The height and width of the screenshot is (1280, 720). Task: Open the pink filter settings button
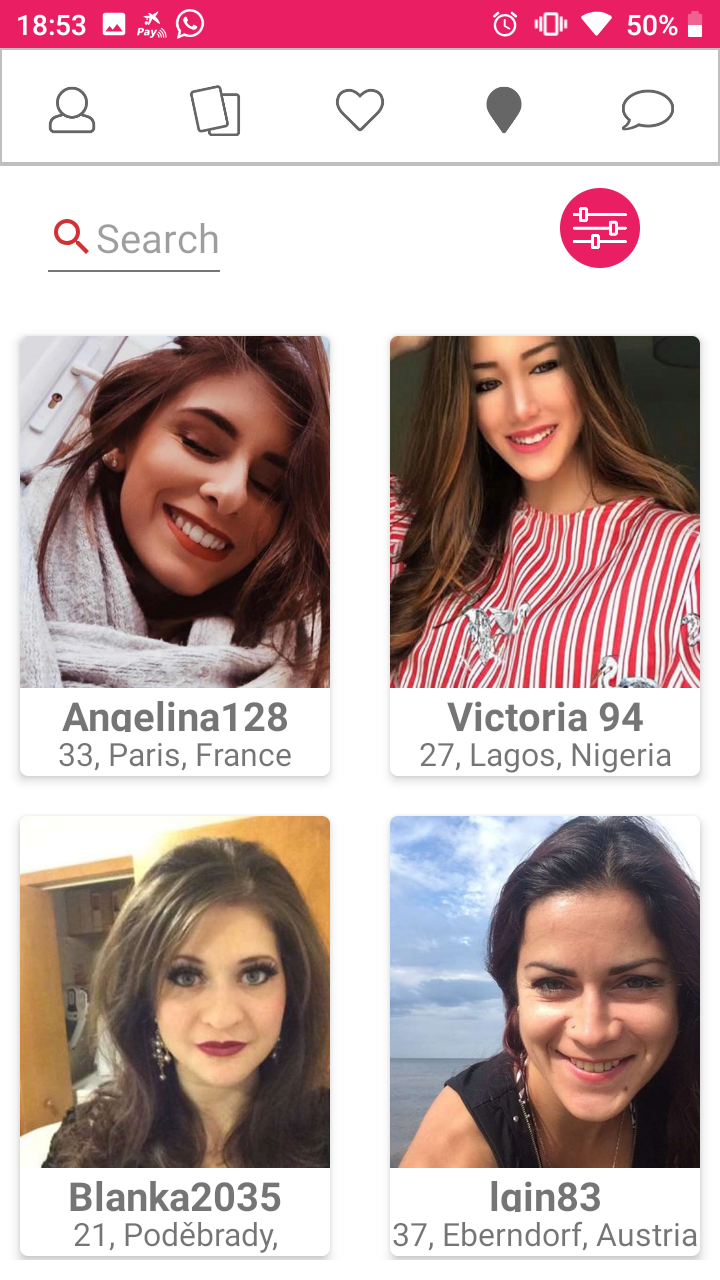click(600, 228)
